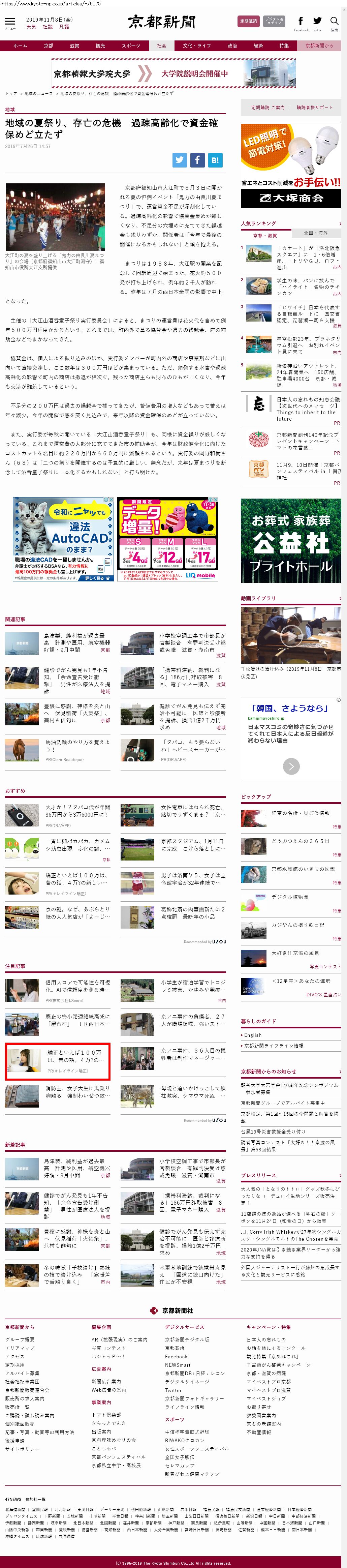This screenshot has width=347, height=1568.
Task: Go to the 政治 section
Action: pyautogui.click(x=232, y=46)
